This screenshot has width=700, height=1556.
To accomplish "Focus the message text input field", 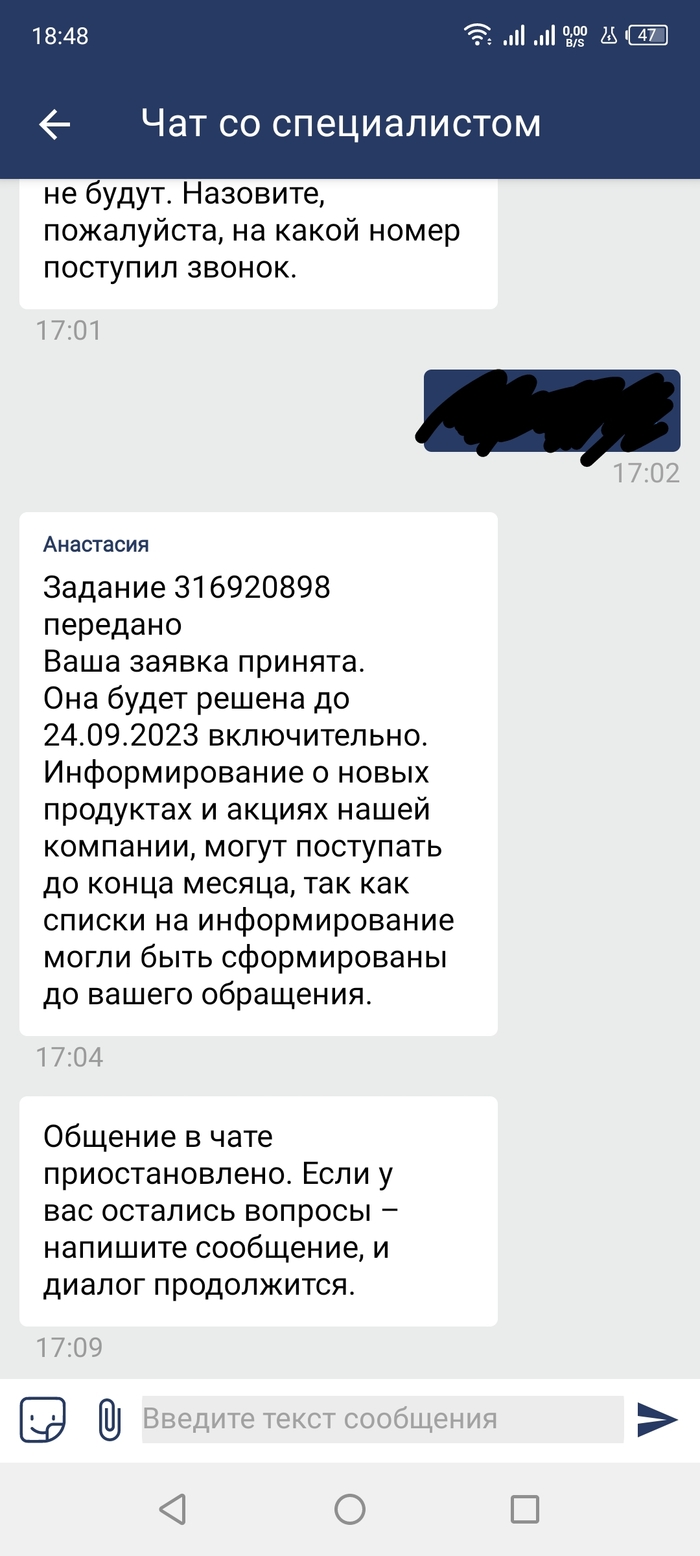I will [382, 1419].
